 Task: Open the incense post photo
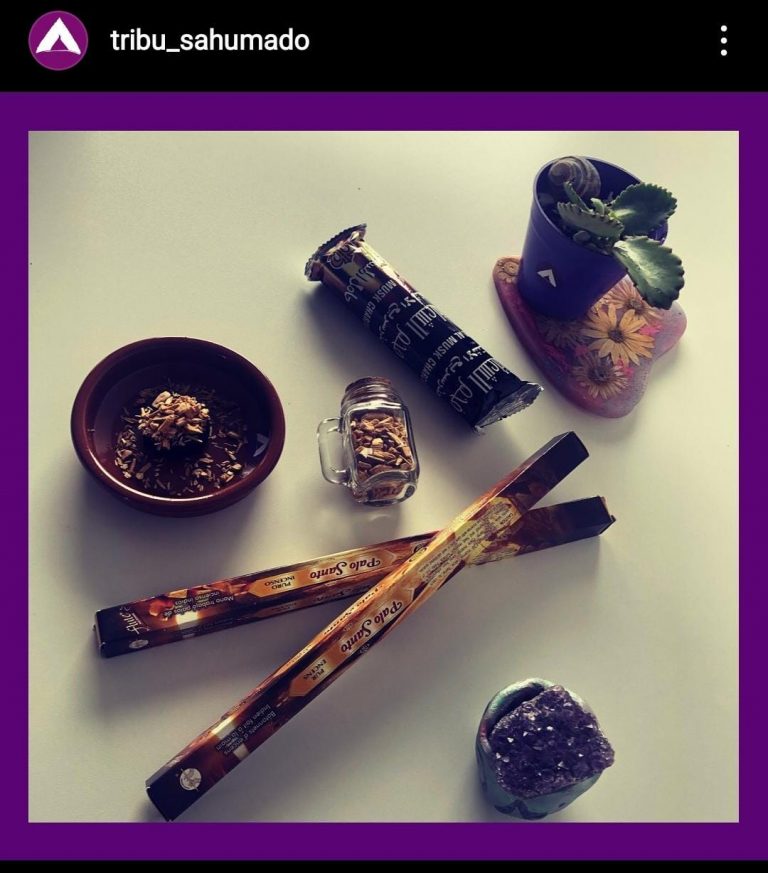(384, 476)
